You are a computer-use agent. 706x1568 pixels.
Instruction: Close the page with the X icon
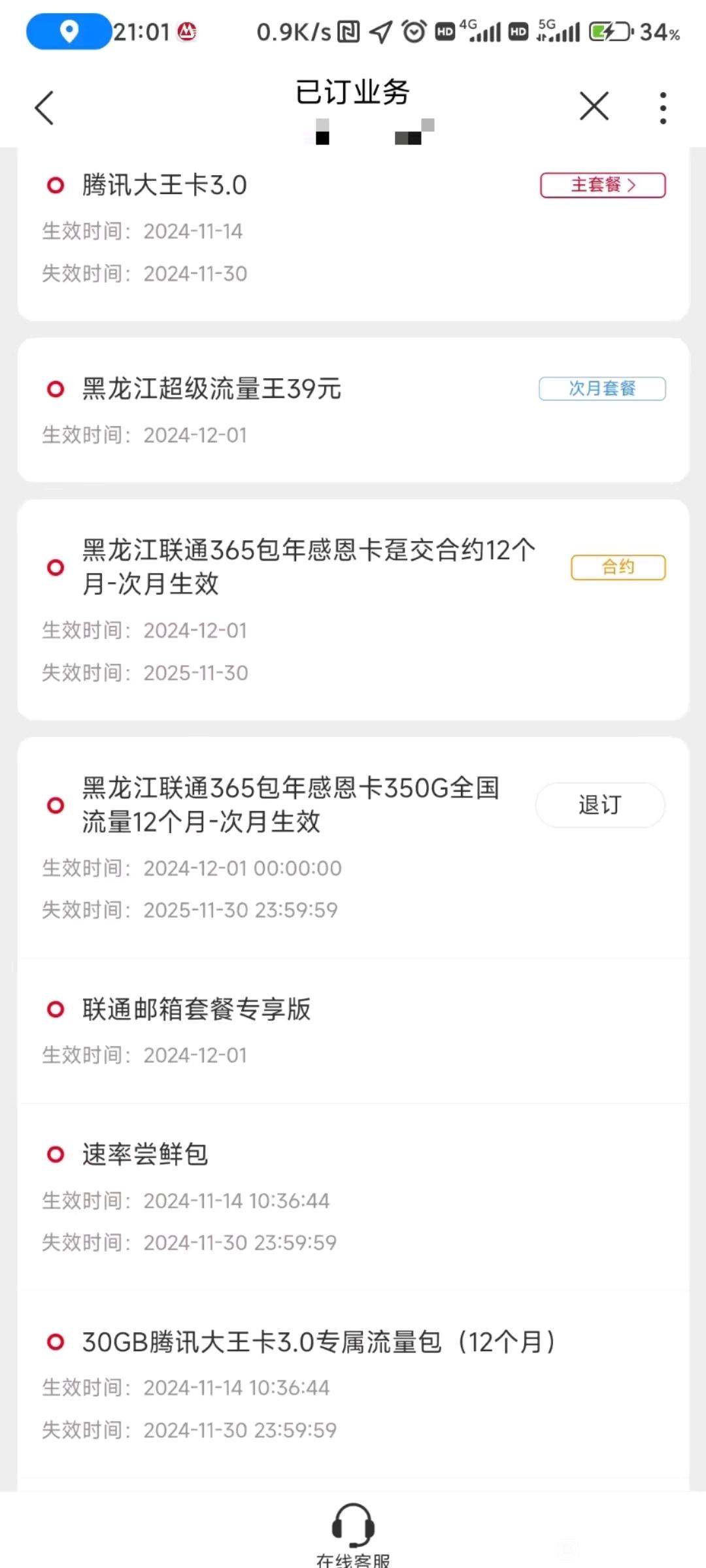pyautogui.click(x=594, y=106)
